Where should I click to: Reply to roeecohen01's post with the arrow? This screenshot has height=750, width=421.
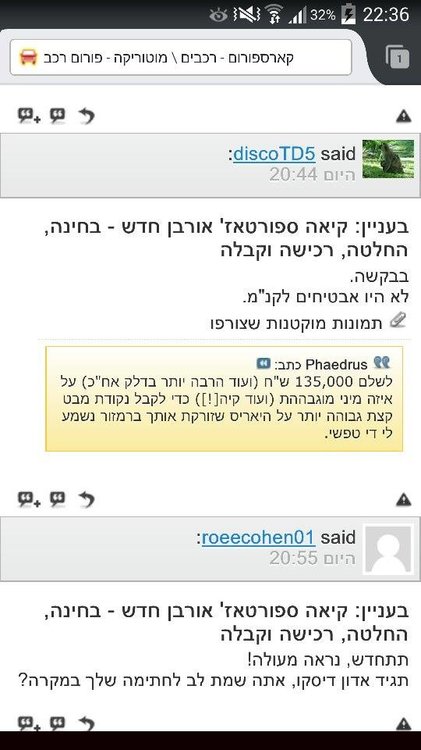click(87, 723)
